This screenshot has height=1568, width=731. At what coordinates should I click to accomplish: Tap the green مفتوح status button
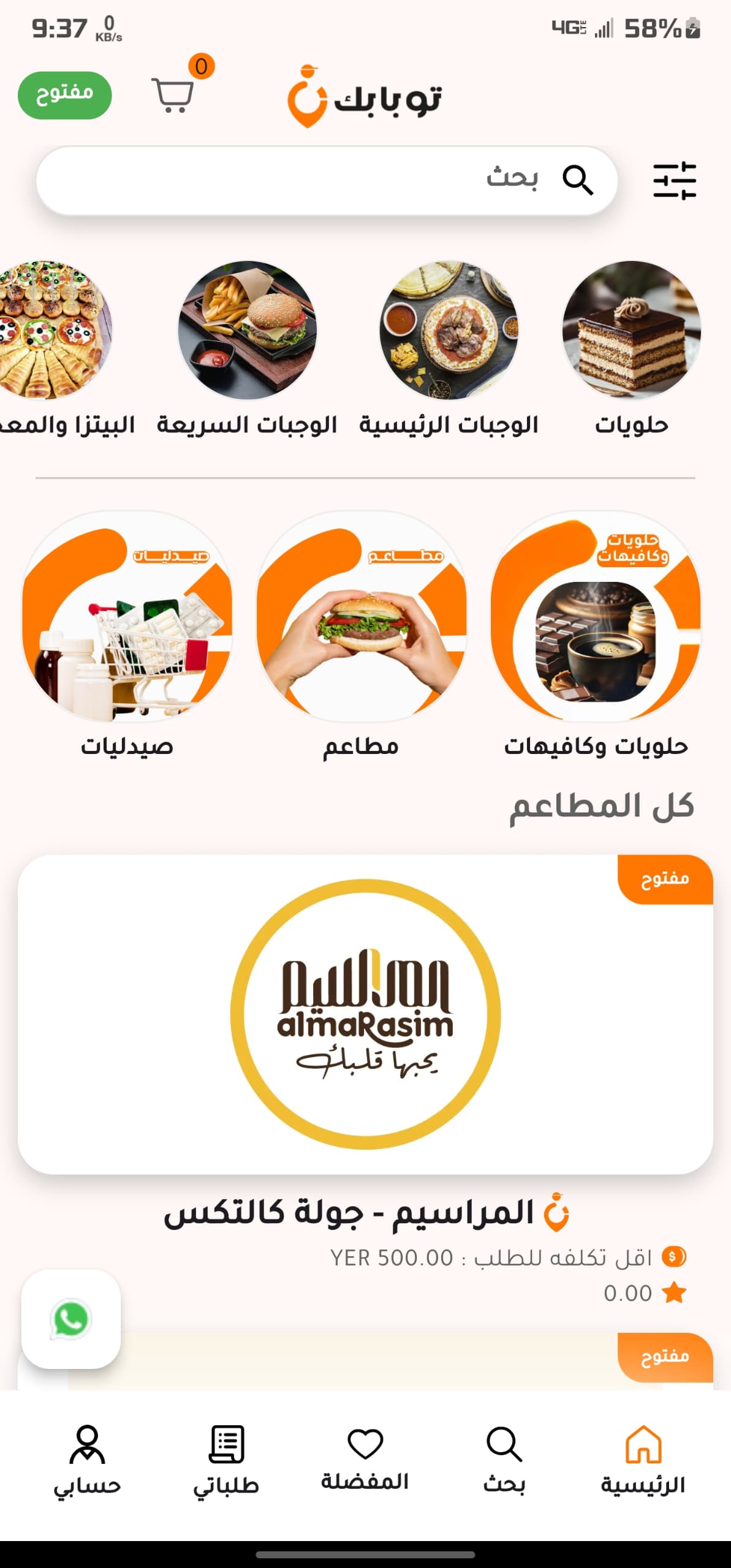point(65,95)
